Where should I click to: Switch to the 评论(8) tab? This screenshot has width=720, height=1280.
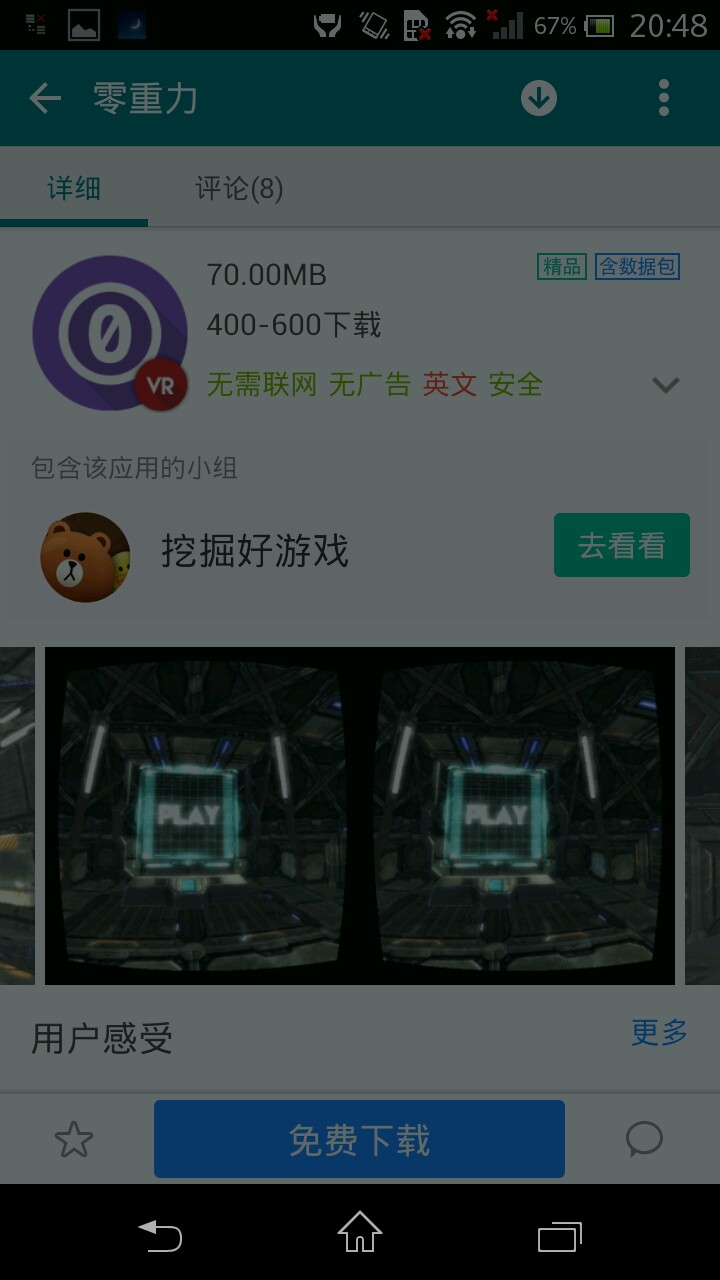[239, 188]
